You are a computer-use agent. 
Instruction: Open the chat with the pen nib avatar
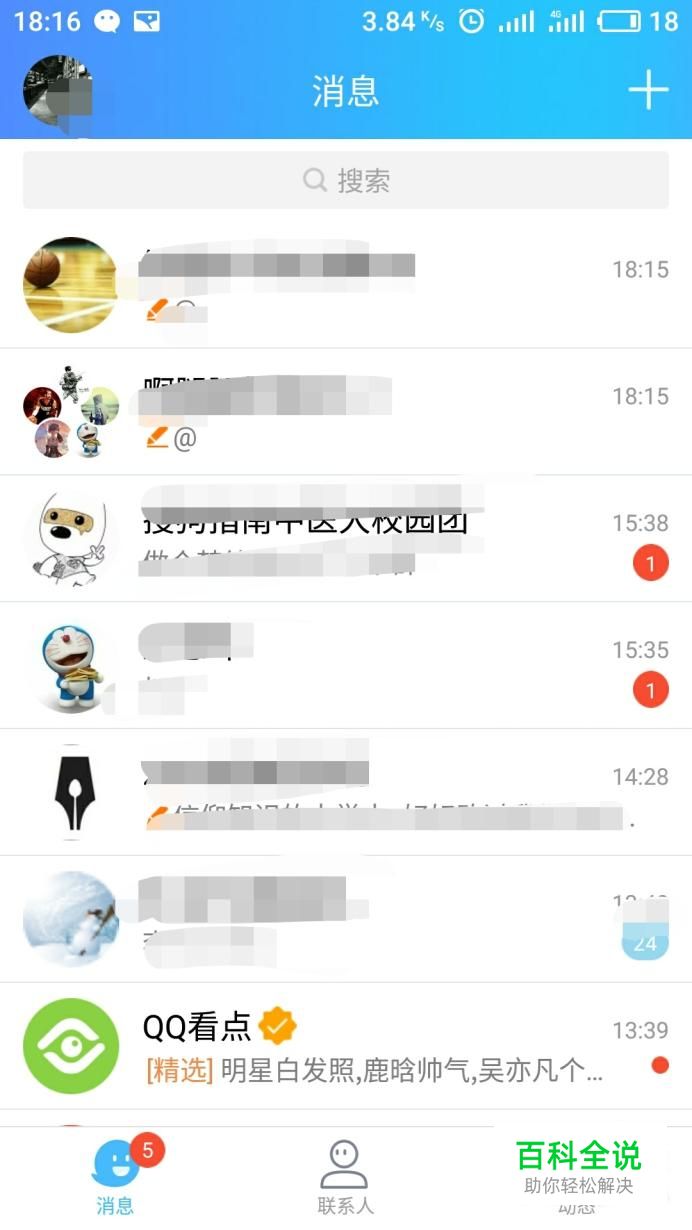[346, 792]
